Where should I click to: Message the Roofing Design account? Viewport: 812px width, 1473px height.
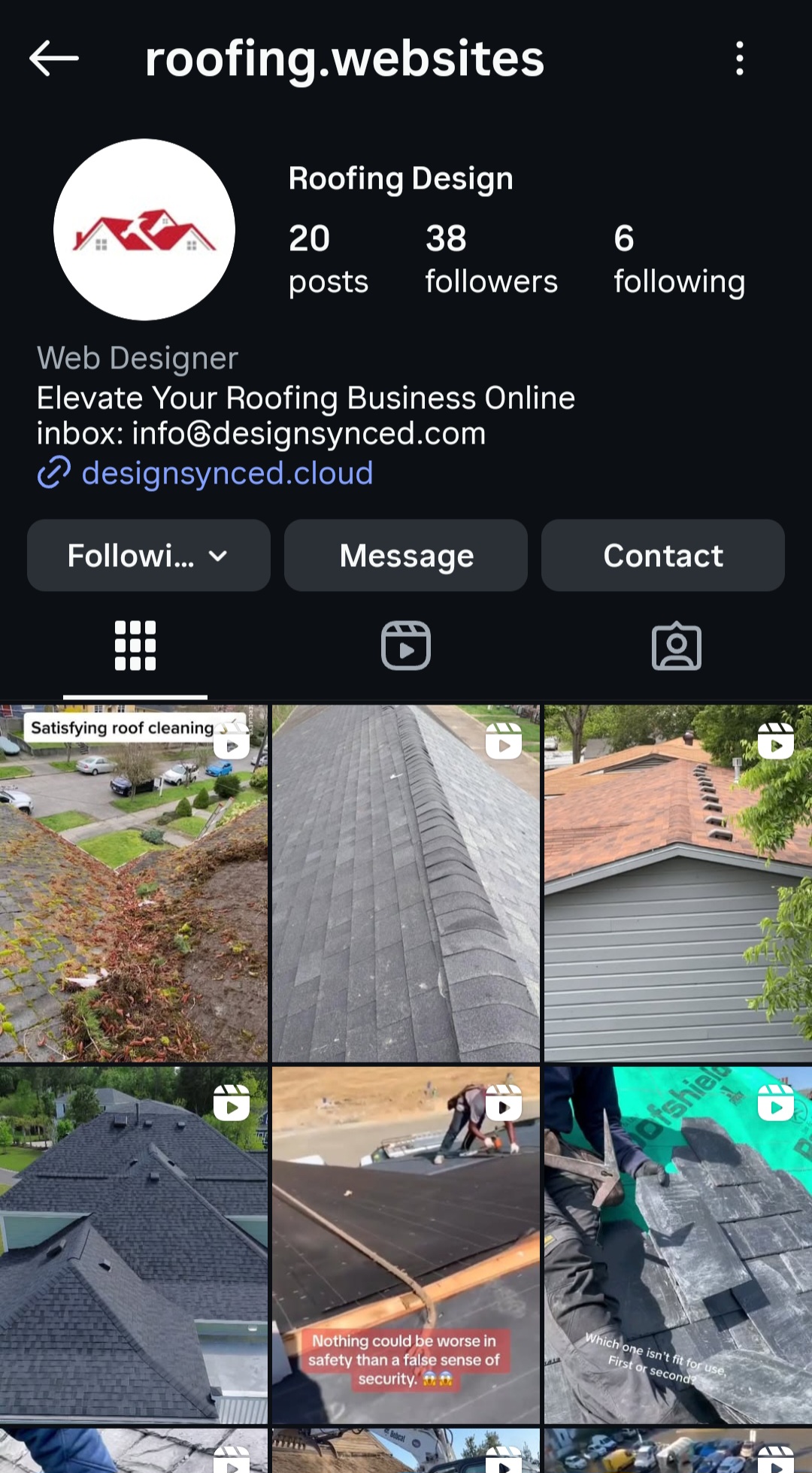(406, 556)
